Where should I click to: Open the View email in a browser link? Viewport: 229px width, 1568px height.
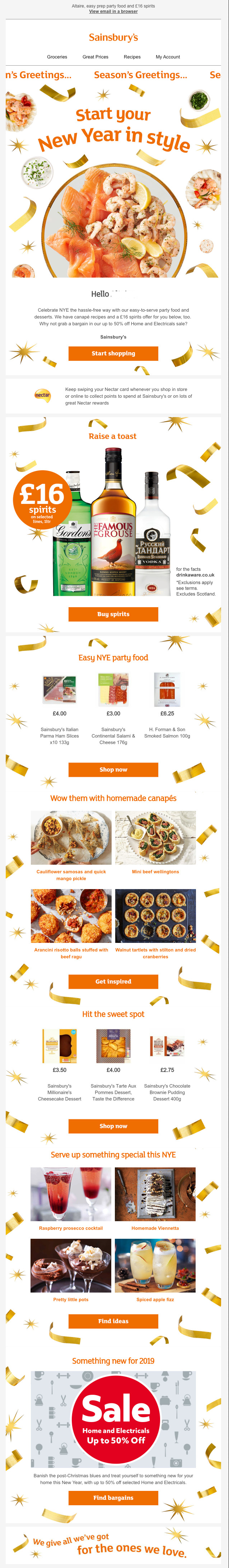pyautogui.click(x=113, y=11)
